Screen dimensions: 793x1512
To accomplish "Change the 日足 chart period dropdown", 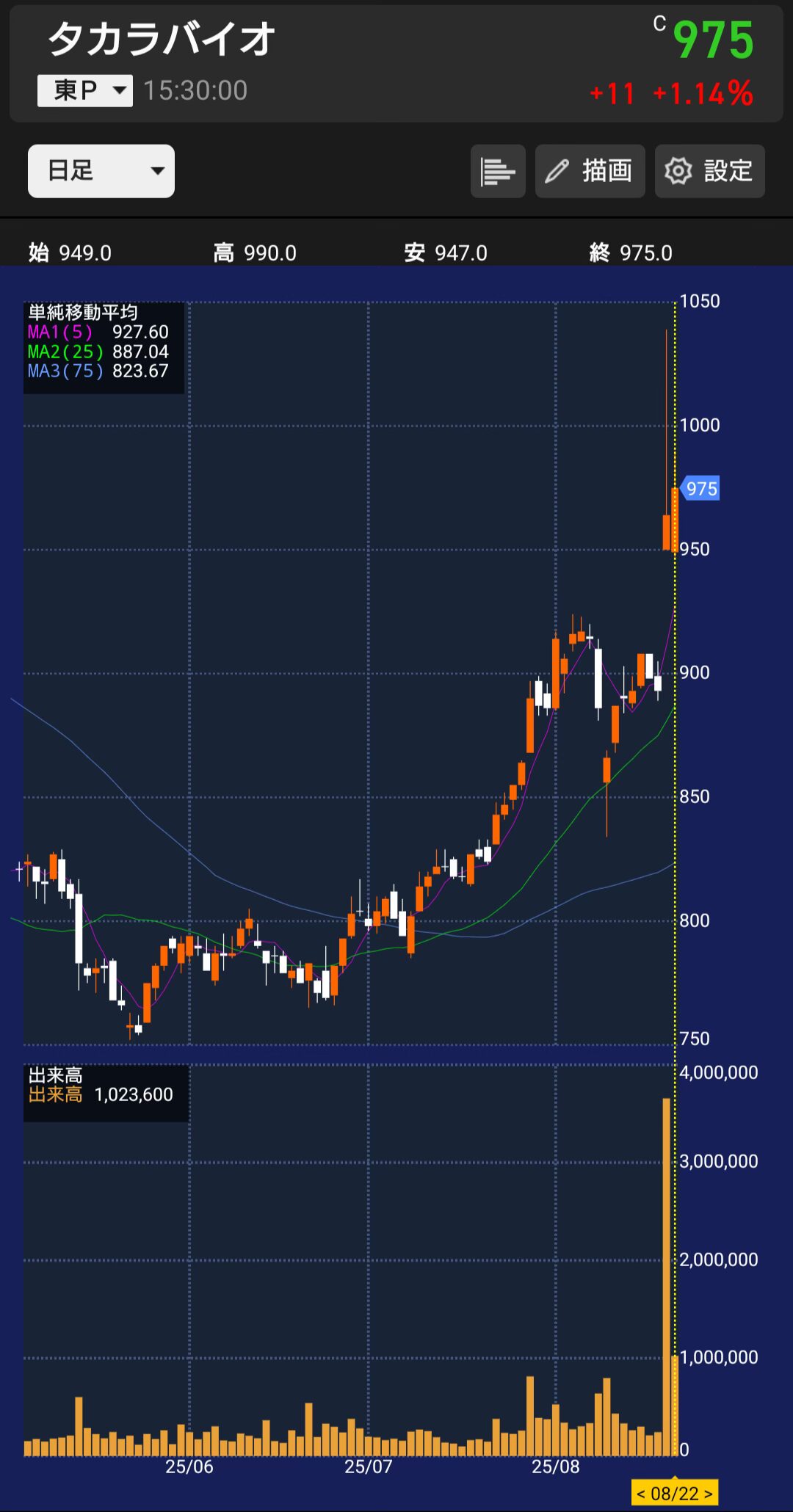I will (x=101, y=171).
